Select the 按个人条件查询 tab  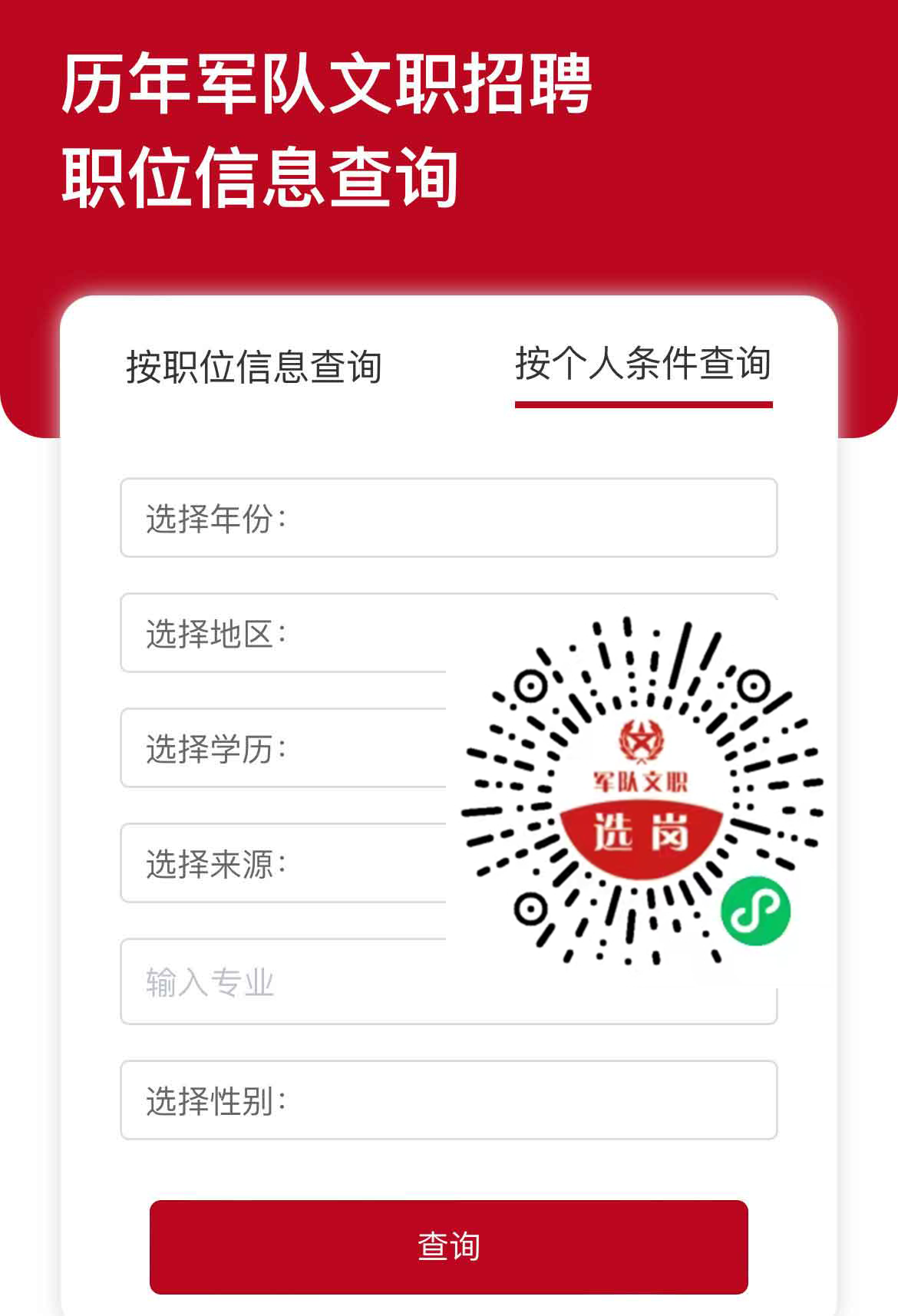coord(645,366)
